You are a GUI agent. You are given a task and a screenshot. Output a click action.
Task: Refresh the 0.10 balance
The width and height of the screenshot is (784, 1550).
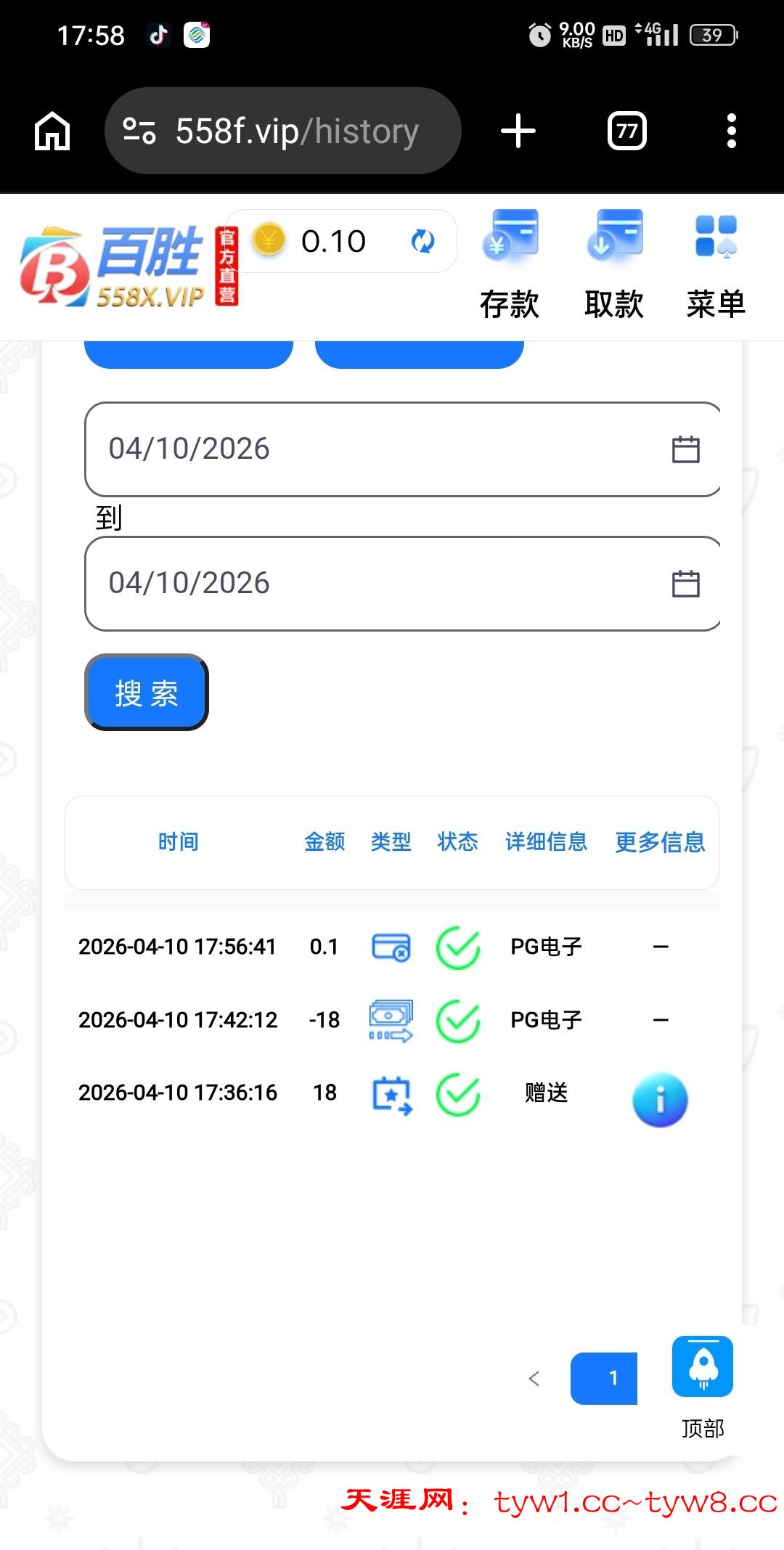pos(422,241)
